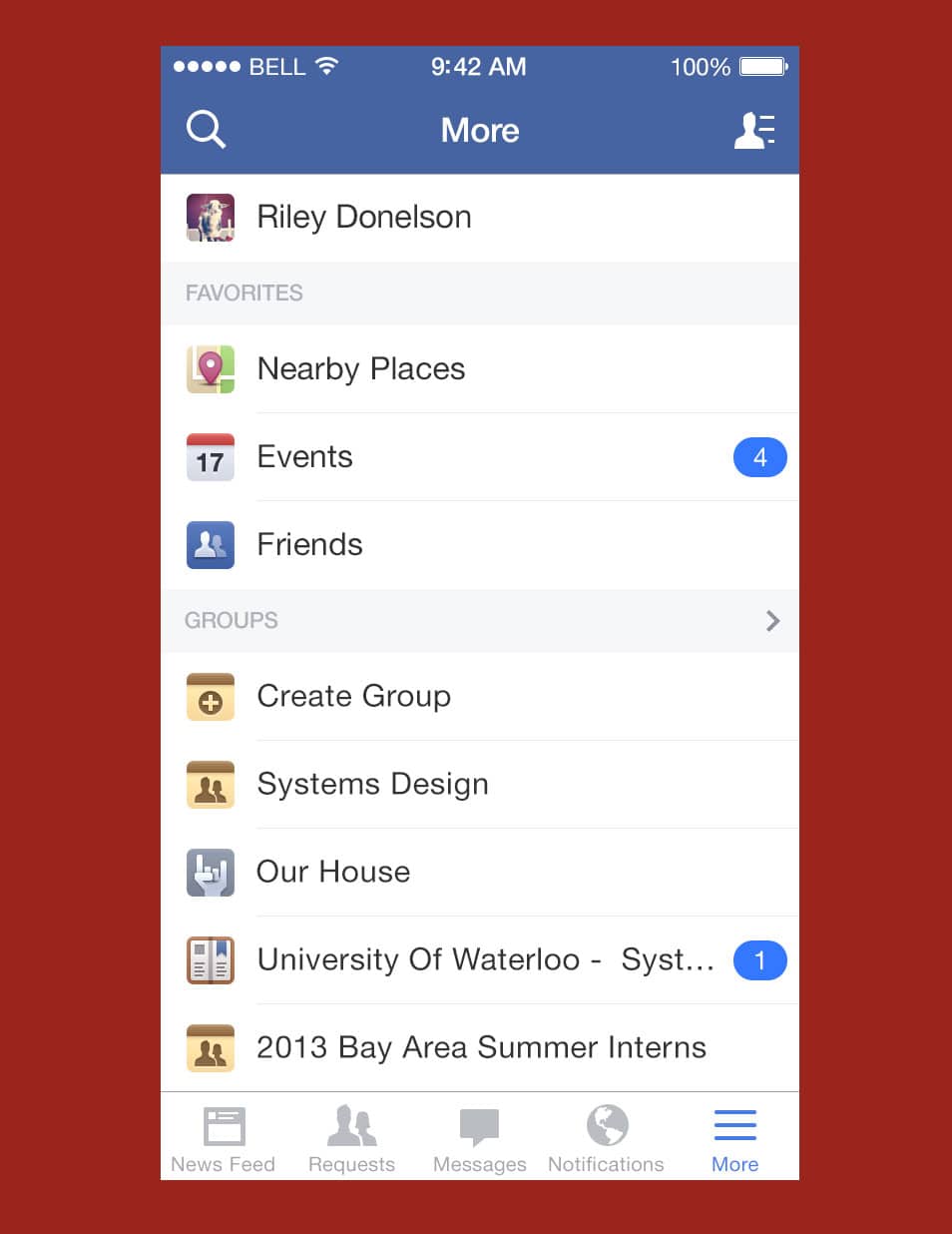Image resolution: width=952 pixels, height=1234 pixels.
Task: Tap the Our House group icon
Action: 210,872
